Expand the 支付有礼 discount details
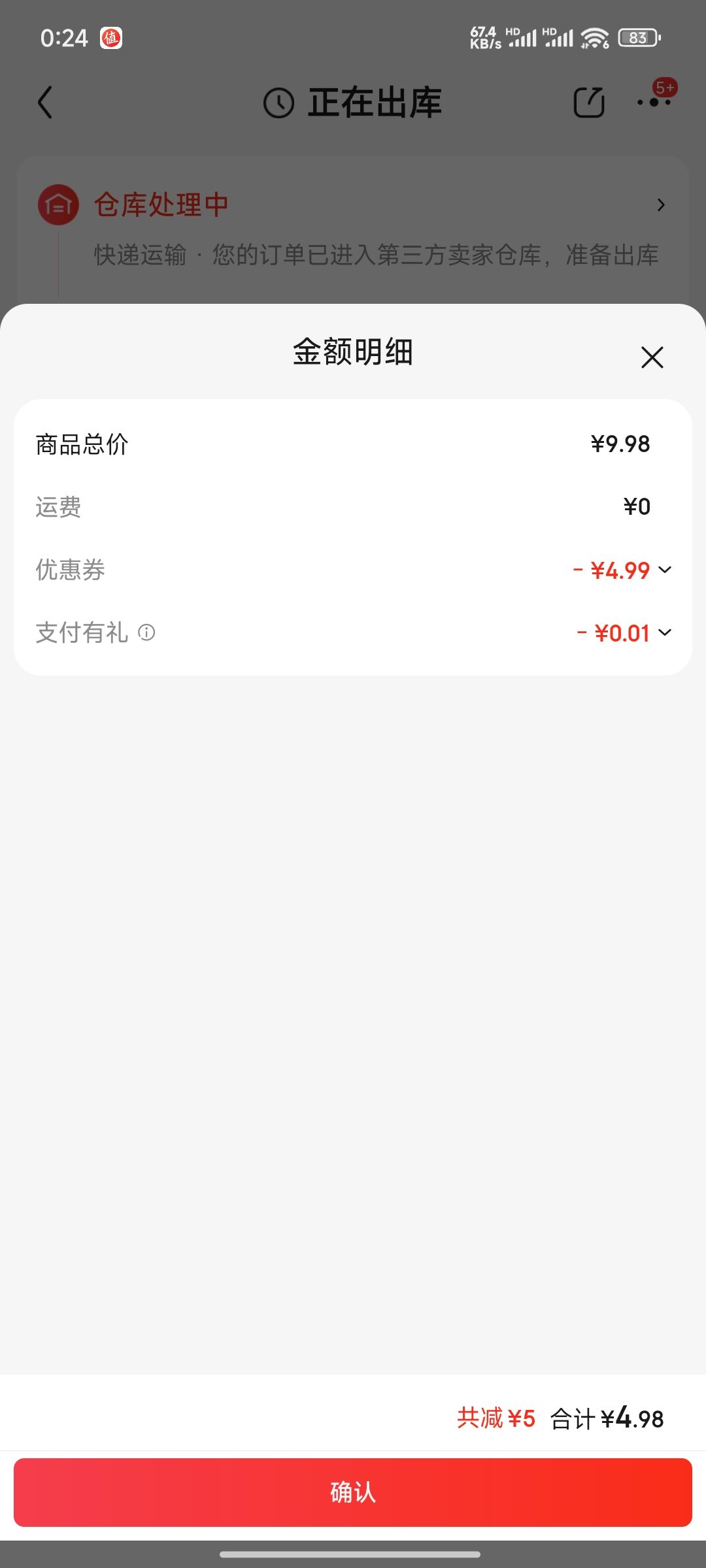The height and width of the screenshot is (1568, 706). pos(665,632)
